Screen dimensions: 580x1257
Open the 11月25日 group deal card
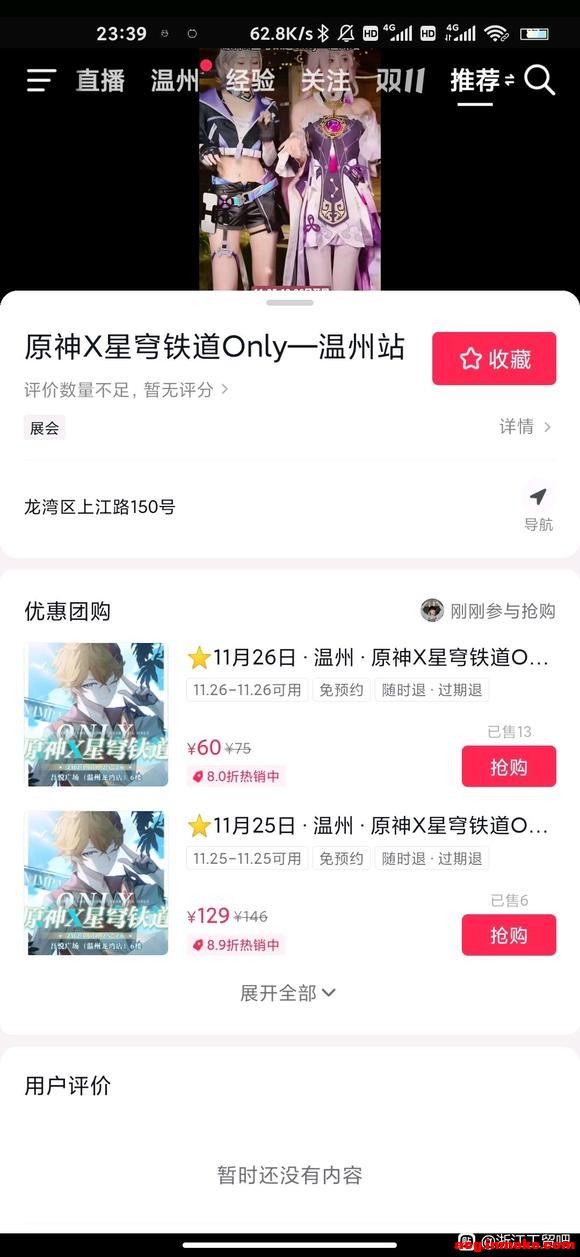click(x=290, y=883)
